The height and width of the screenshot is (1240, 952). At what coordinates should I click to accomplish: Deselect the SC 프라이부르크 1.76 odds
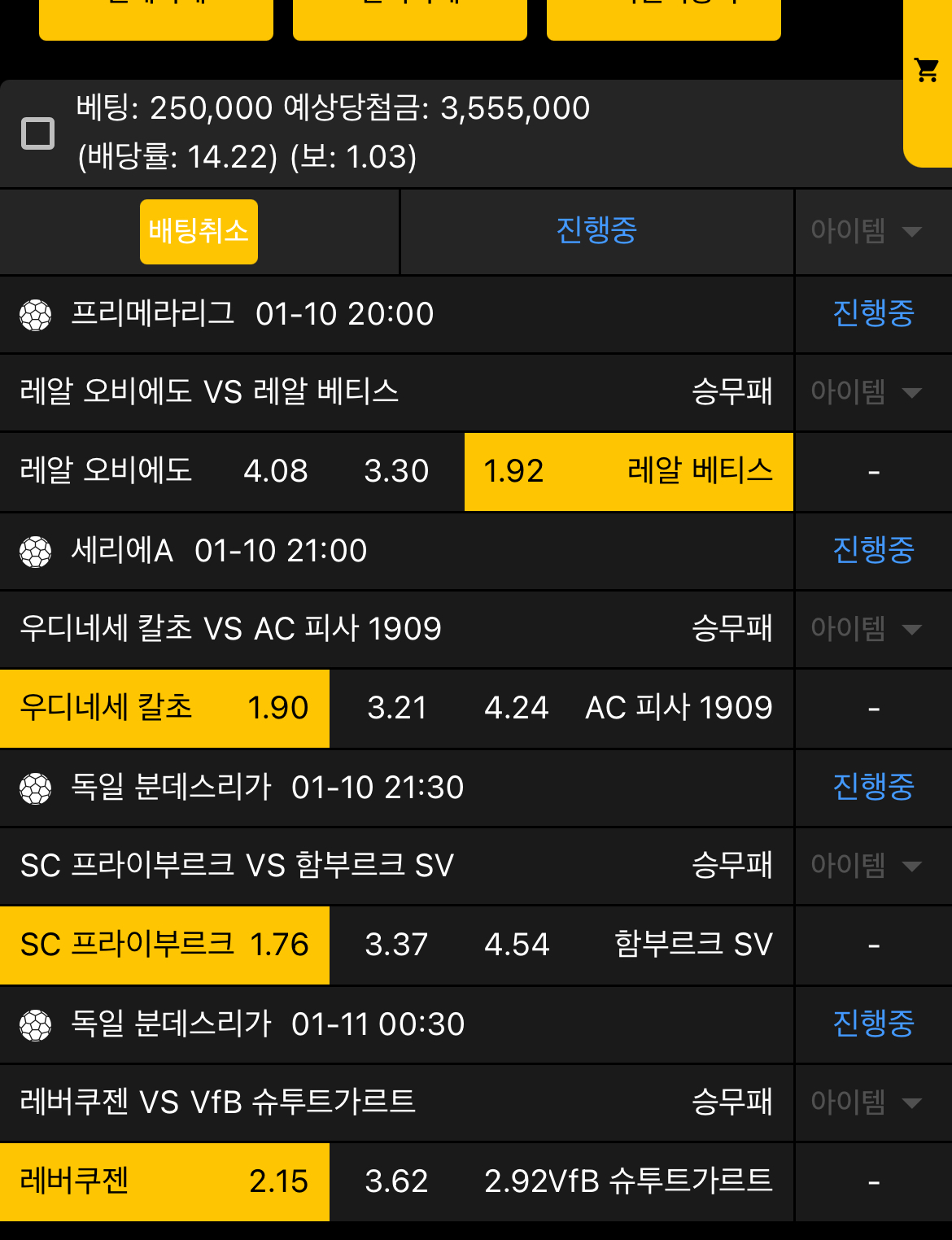tap(163, 945)
